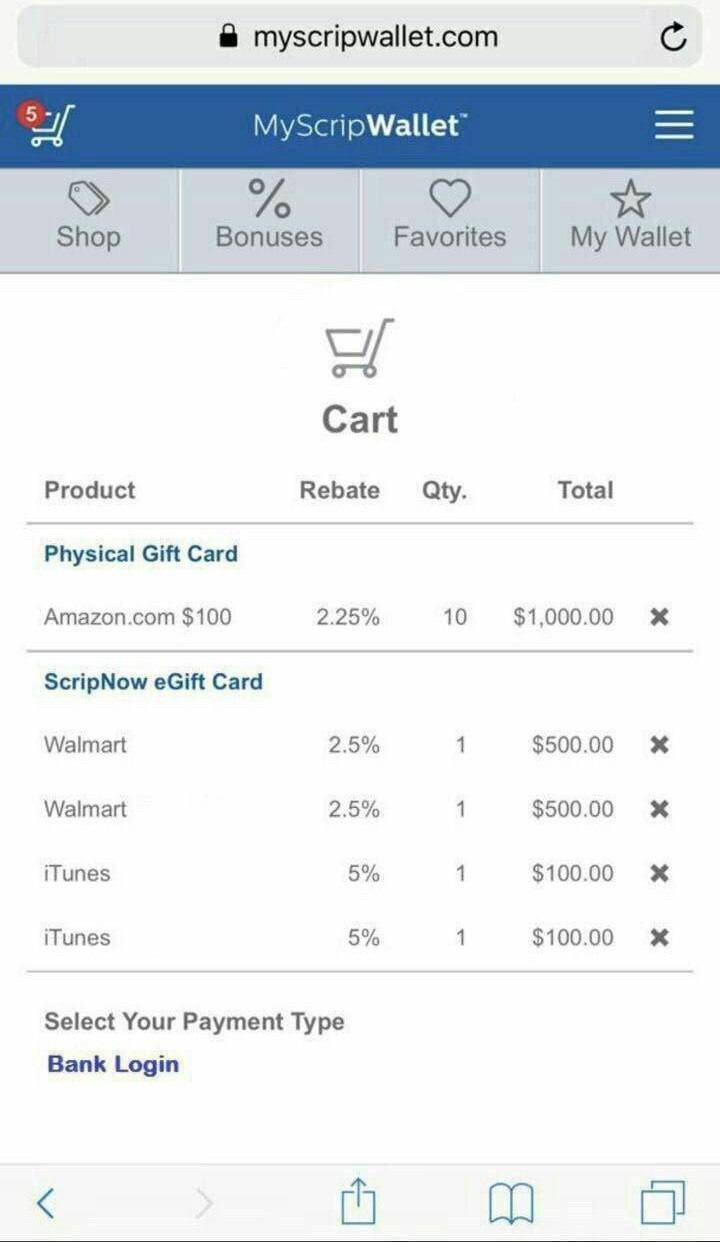Open the Favorites tab
The width and height of the screenshot is (720, 1242).
coord(449,219)
